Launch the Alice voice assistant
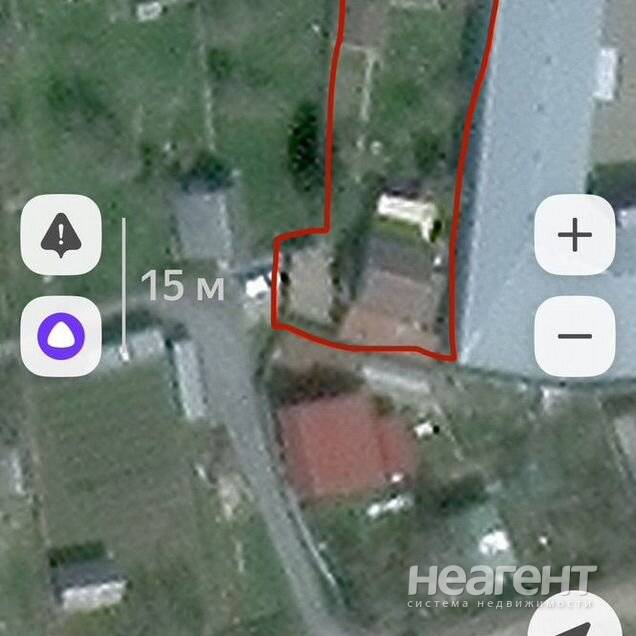 pos(61,336)
